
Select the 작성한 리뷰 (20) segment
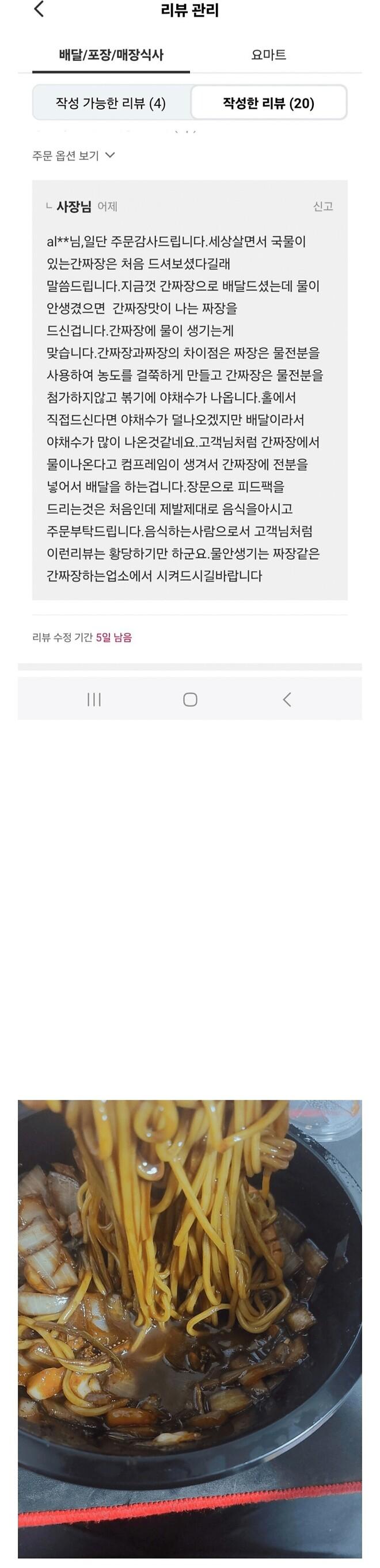[x=268, y=103]
